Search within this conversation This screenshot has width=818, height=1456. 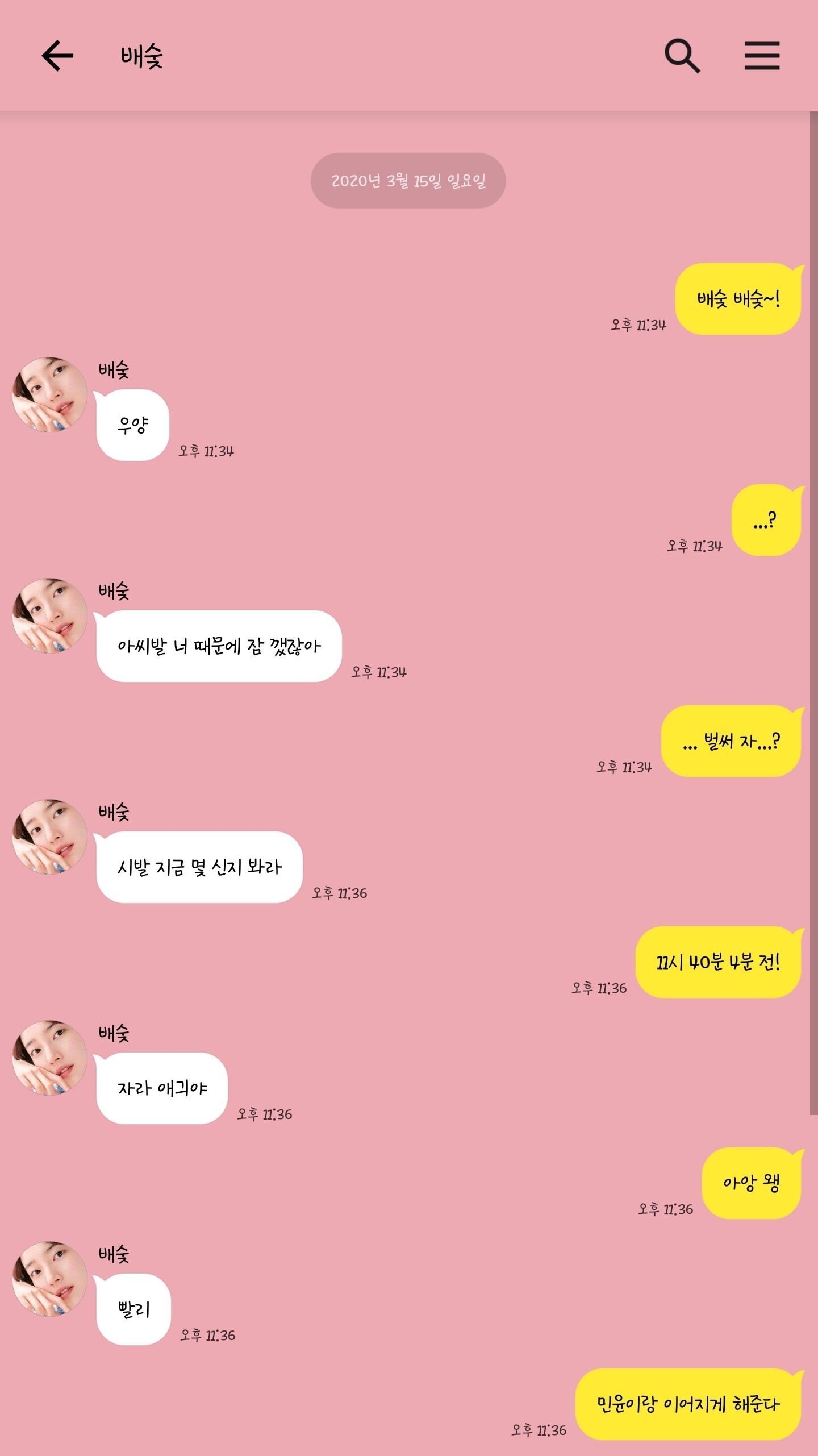point(682,56)
